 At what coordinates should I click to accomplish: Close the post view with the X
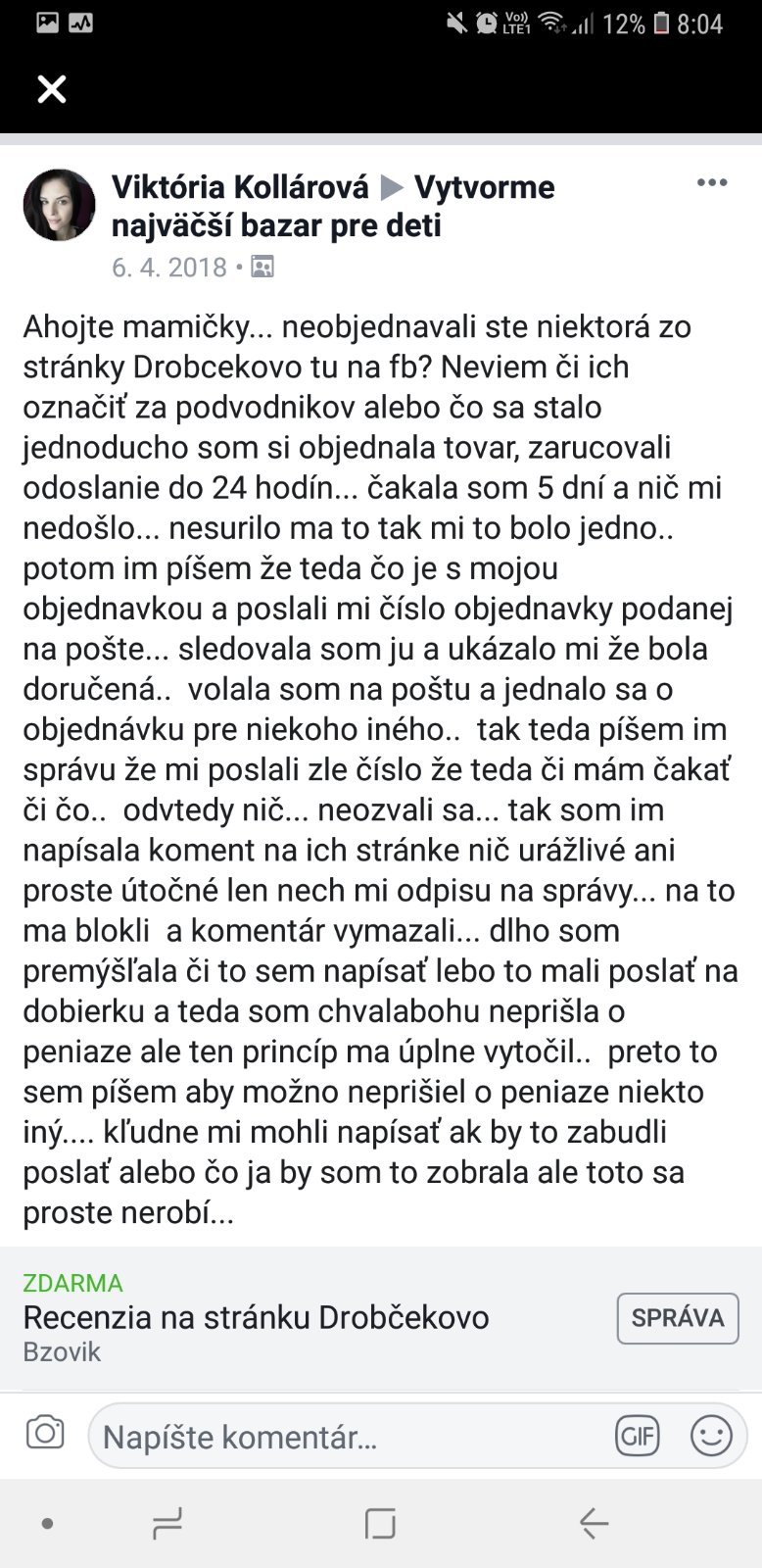coord(51,89)
